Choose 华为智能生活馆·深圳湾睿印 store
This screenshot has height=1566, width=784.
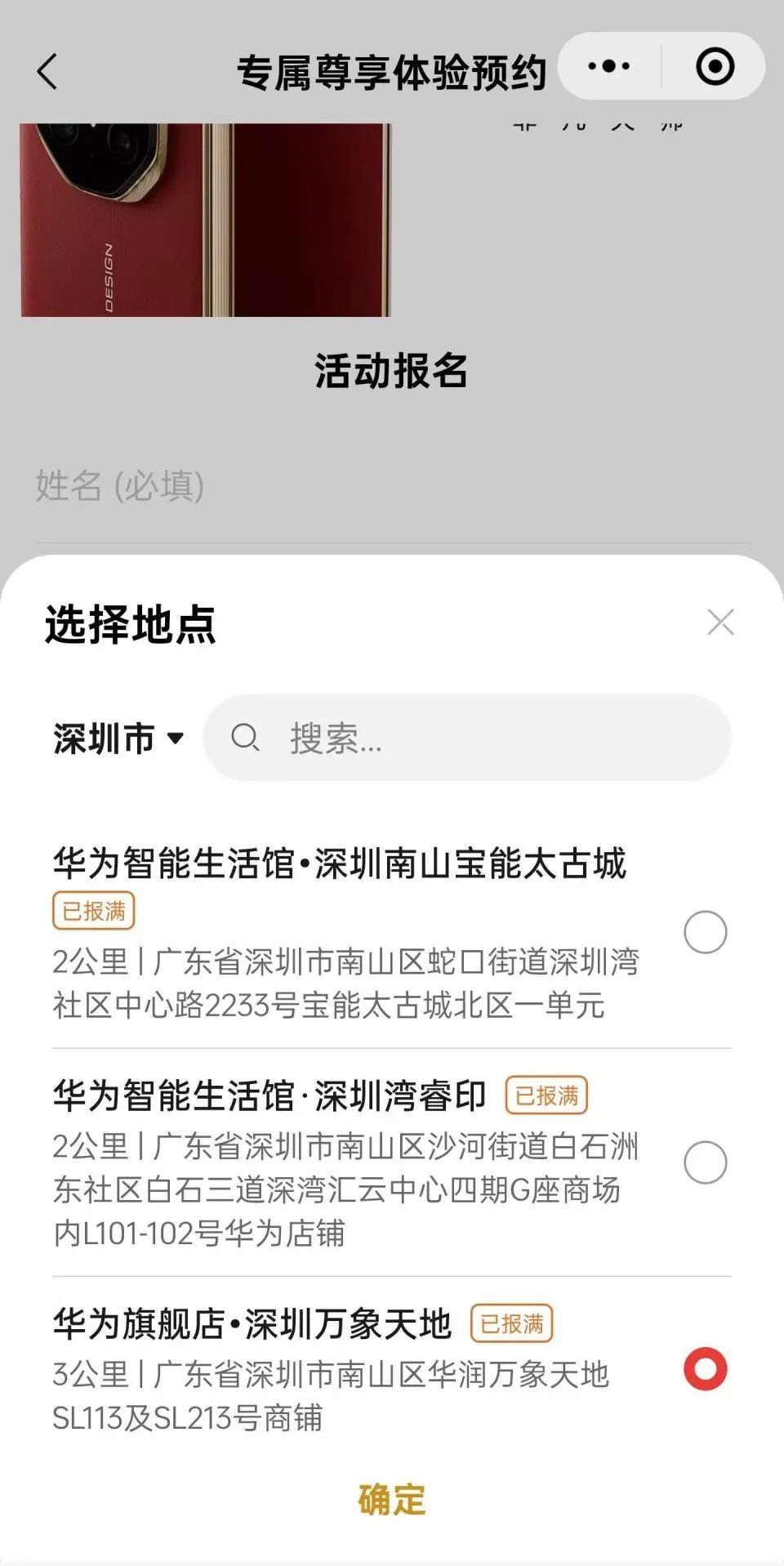pos(705,1162)
